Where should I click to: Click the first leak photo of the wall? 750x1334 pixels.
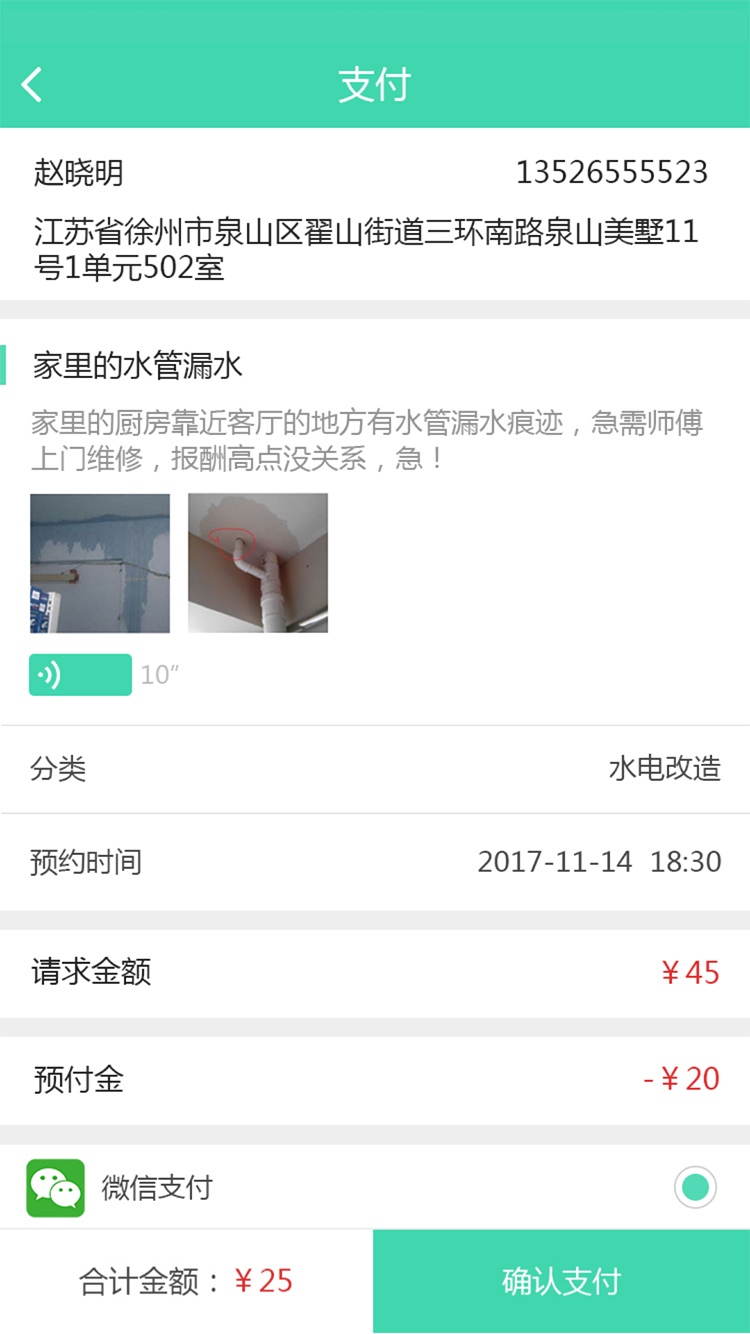click(99, 563)
